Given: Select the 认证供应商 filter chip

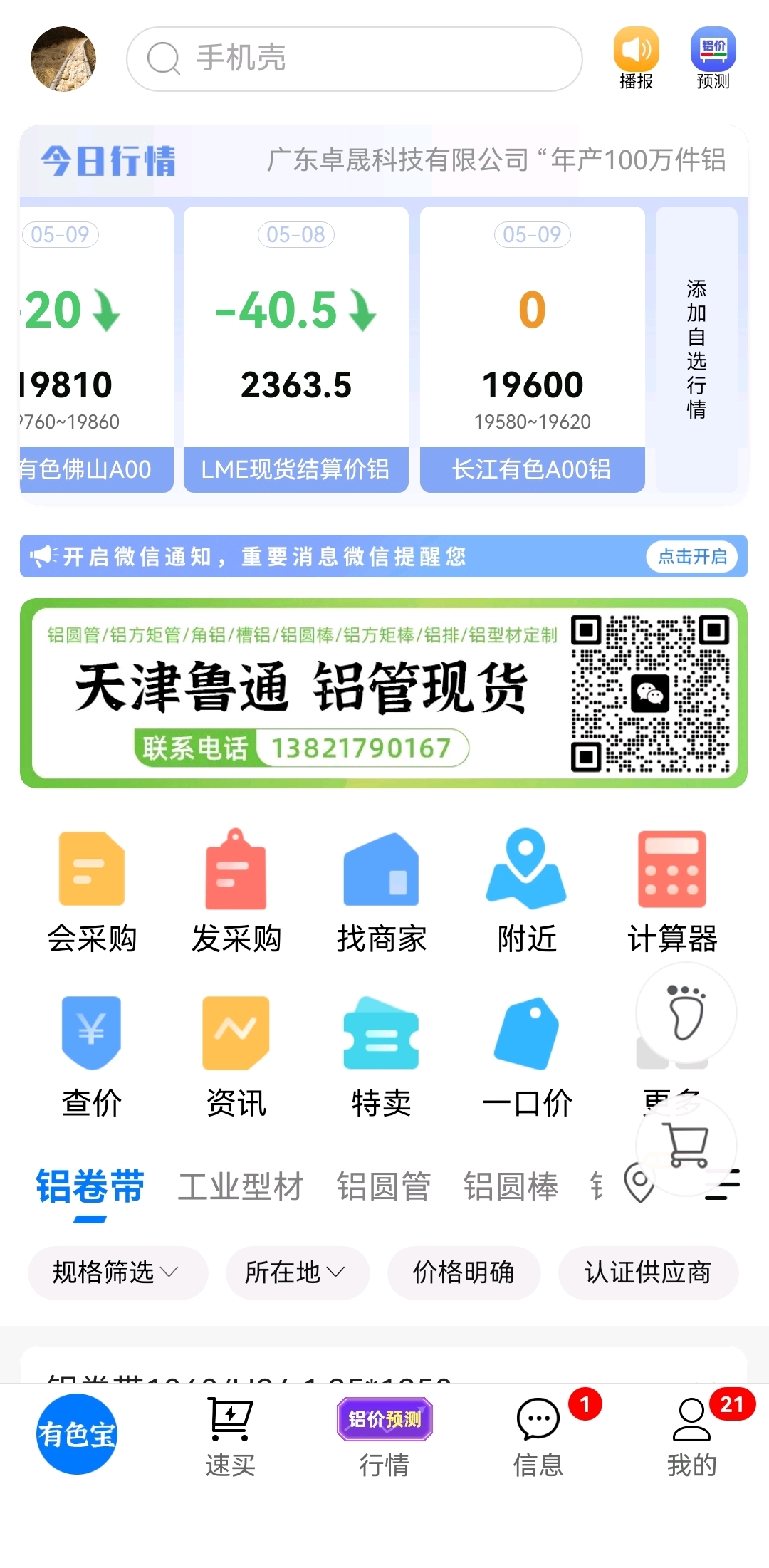Looking at the screenshot, I should click(648, 1272).
